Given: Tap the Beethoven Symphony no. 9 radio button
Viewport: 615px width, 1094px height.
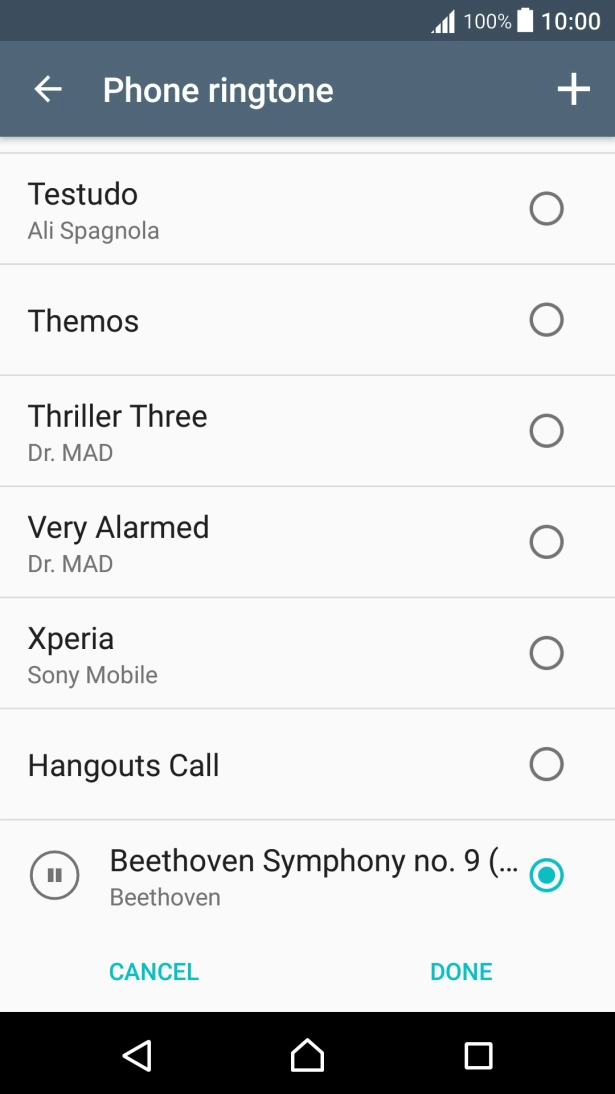Looking at the screenshot, I should (546, 876).
